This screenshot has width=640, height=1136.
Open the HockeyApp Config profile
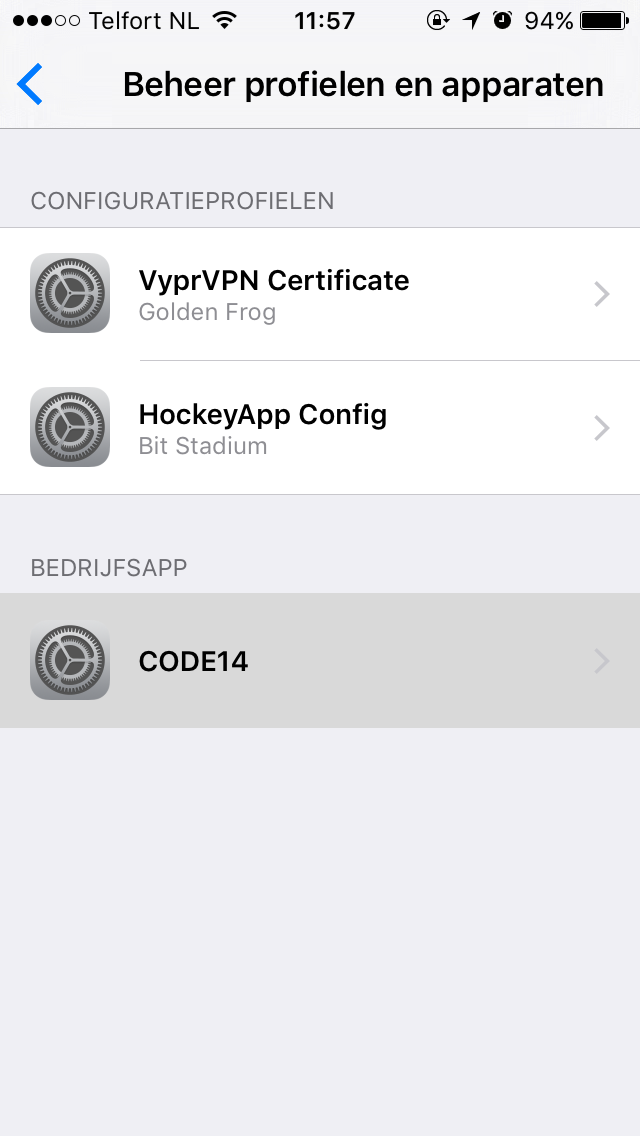coord(320,428)
